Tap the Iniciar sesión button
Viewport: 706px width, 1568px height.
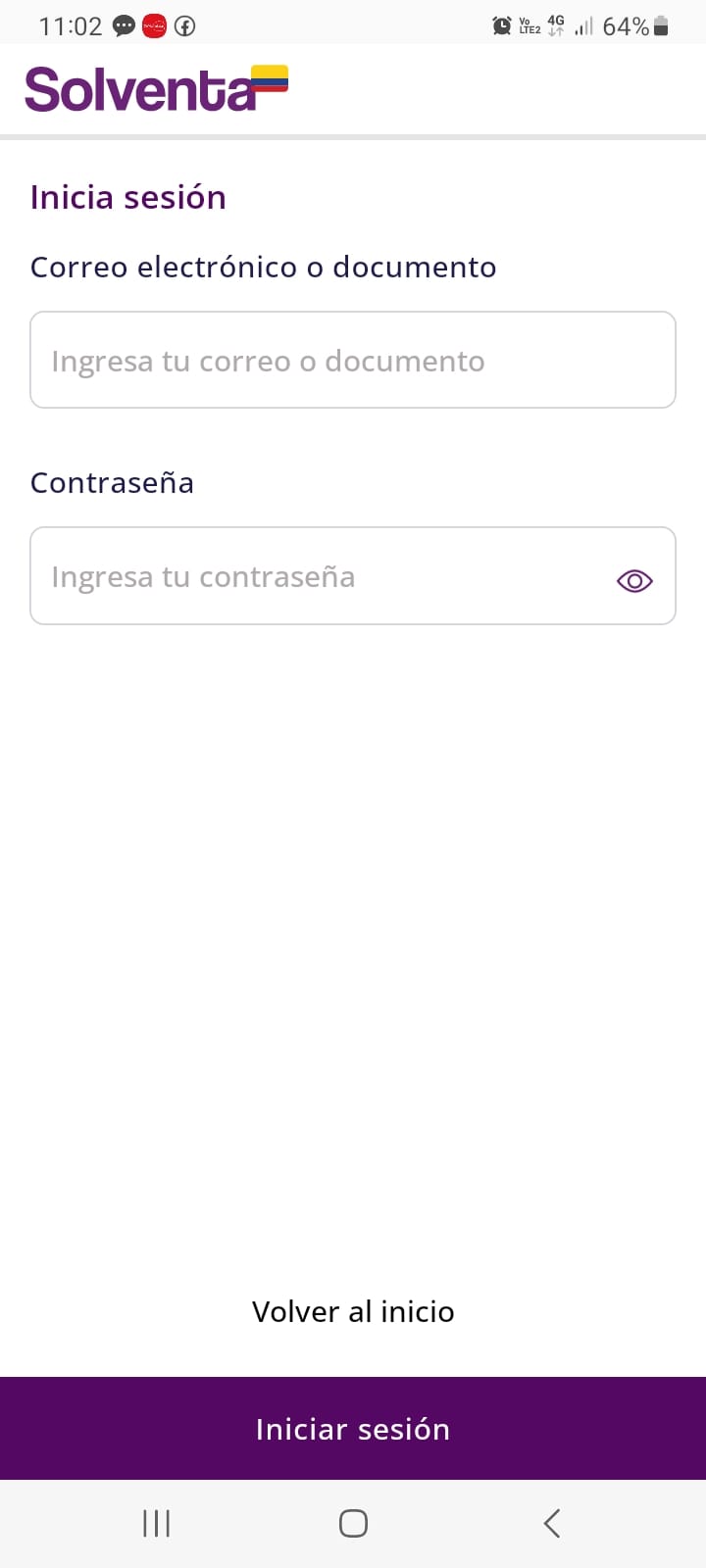353,1429
